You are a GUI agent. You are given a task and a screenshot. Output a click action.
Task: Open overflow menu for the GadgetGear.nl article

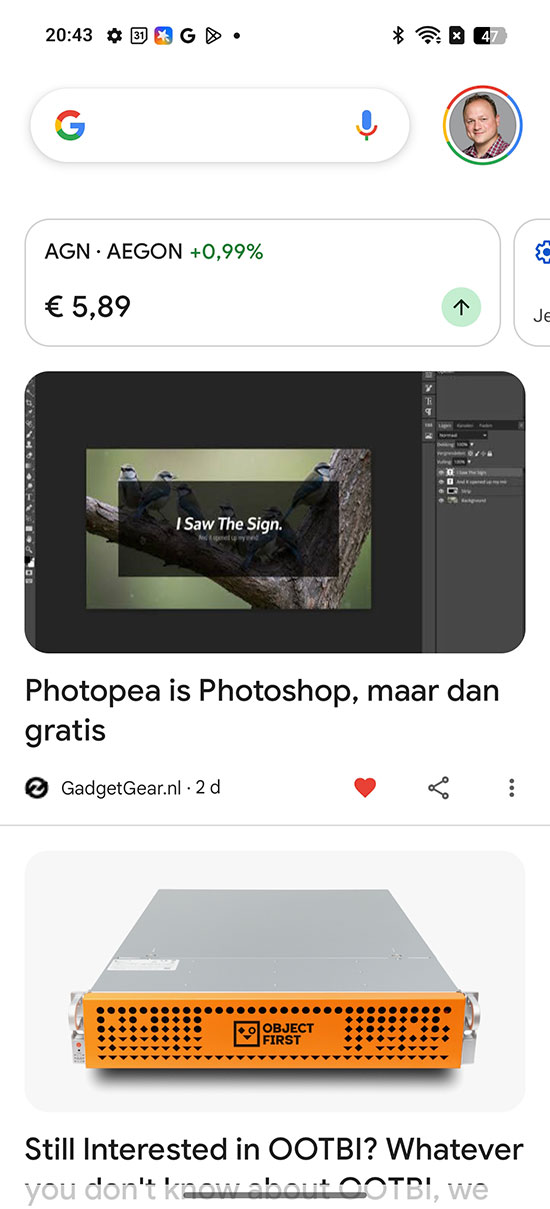pyautogui.click(x=511, y=788)
